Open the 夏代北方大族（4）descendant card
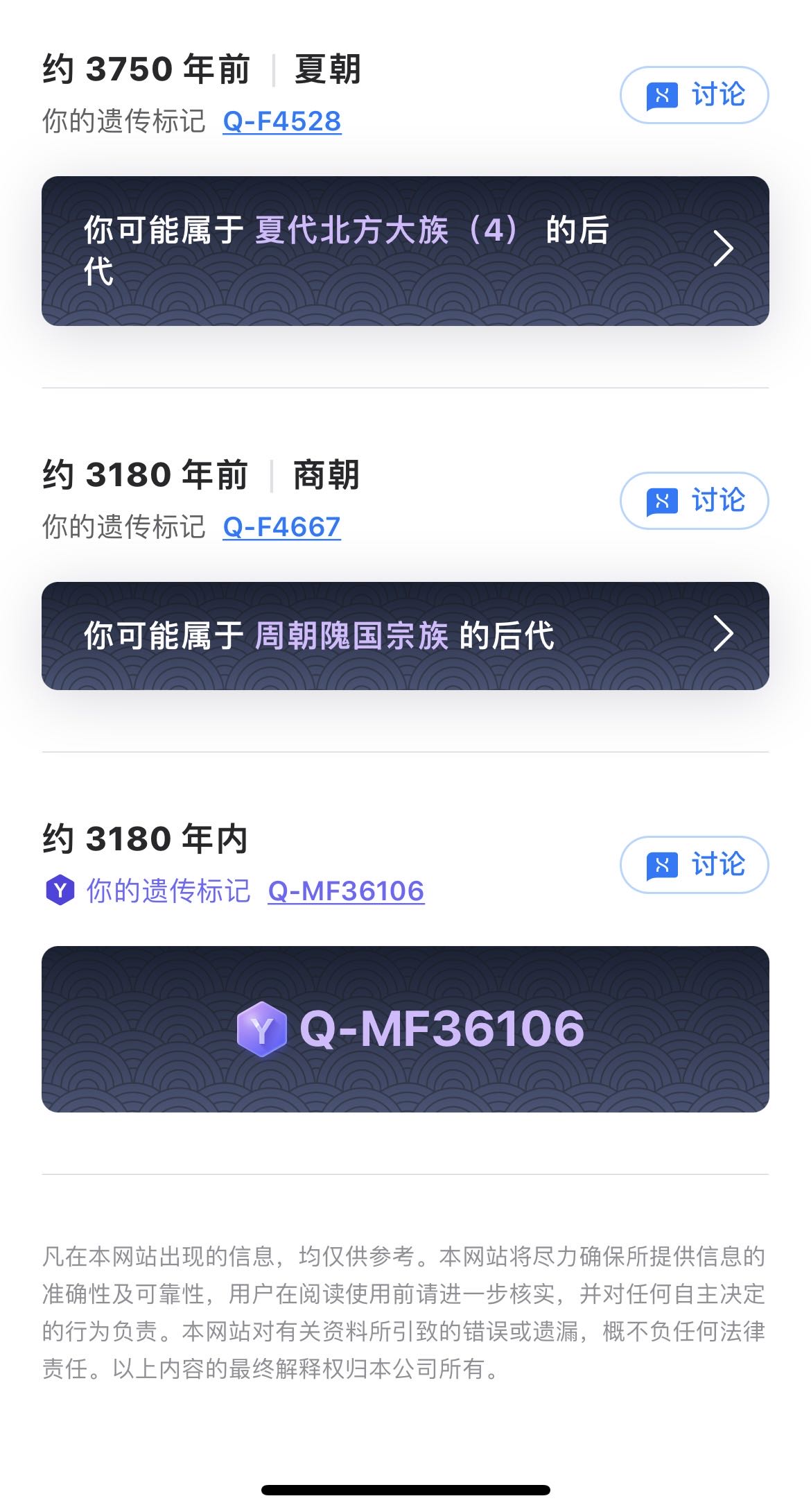The height and width of the screenshot is (1512, 811). [405, 251]
